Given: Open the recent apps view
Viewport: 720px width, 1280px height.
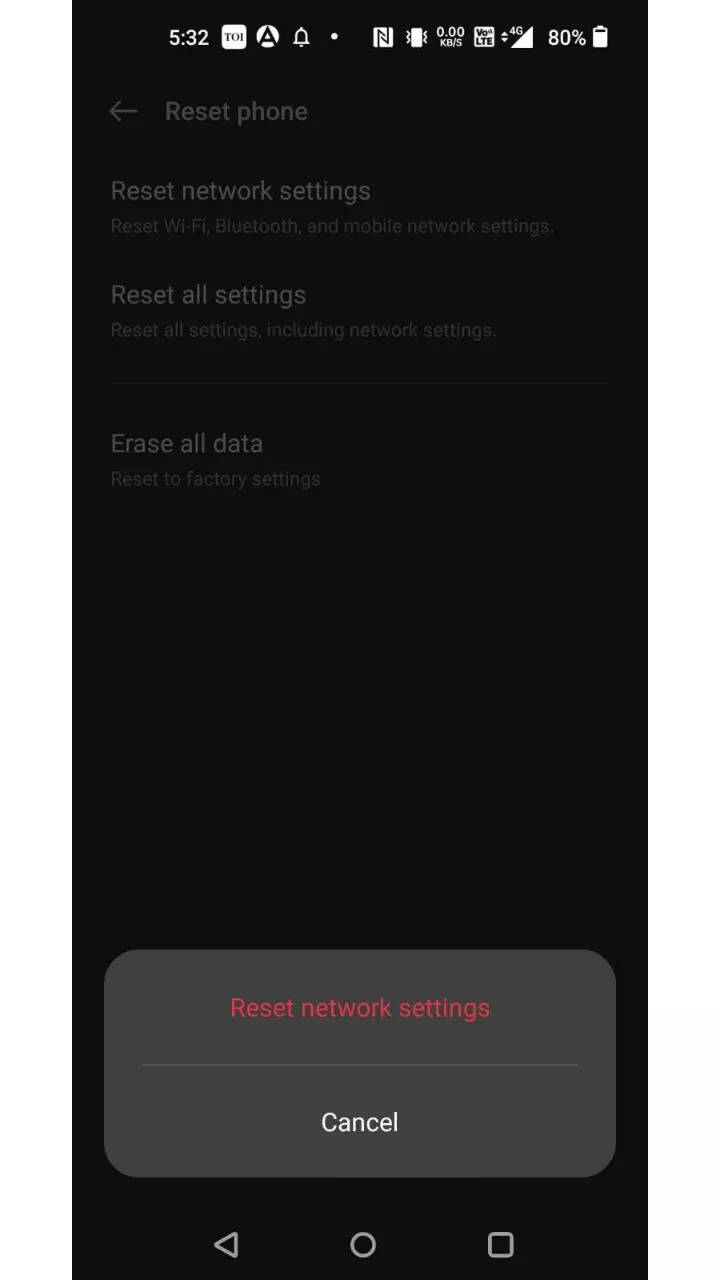Looking at the screenshot, I should pos(500,1244).
